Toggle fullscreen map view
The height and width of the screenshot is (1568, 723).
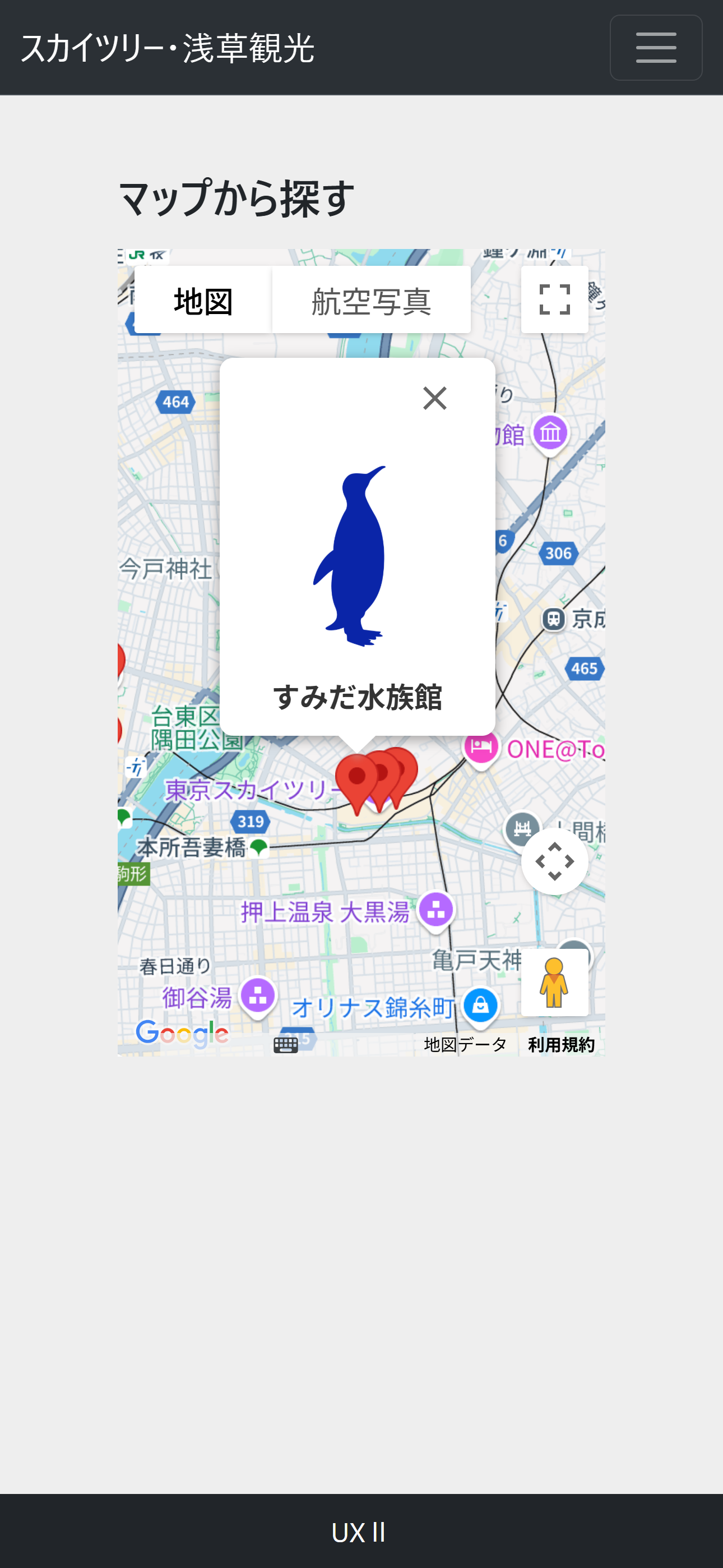click(554, 299)
